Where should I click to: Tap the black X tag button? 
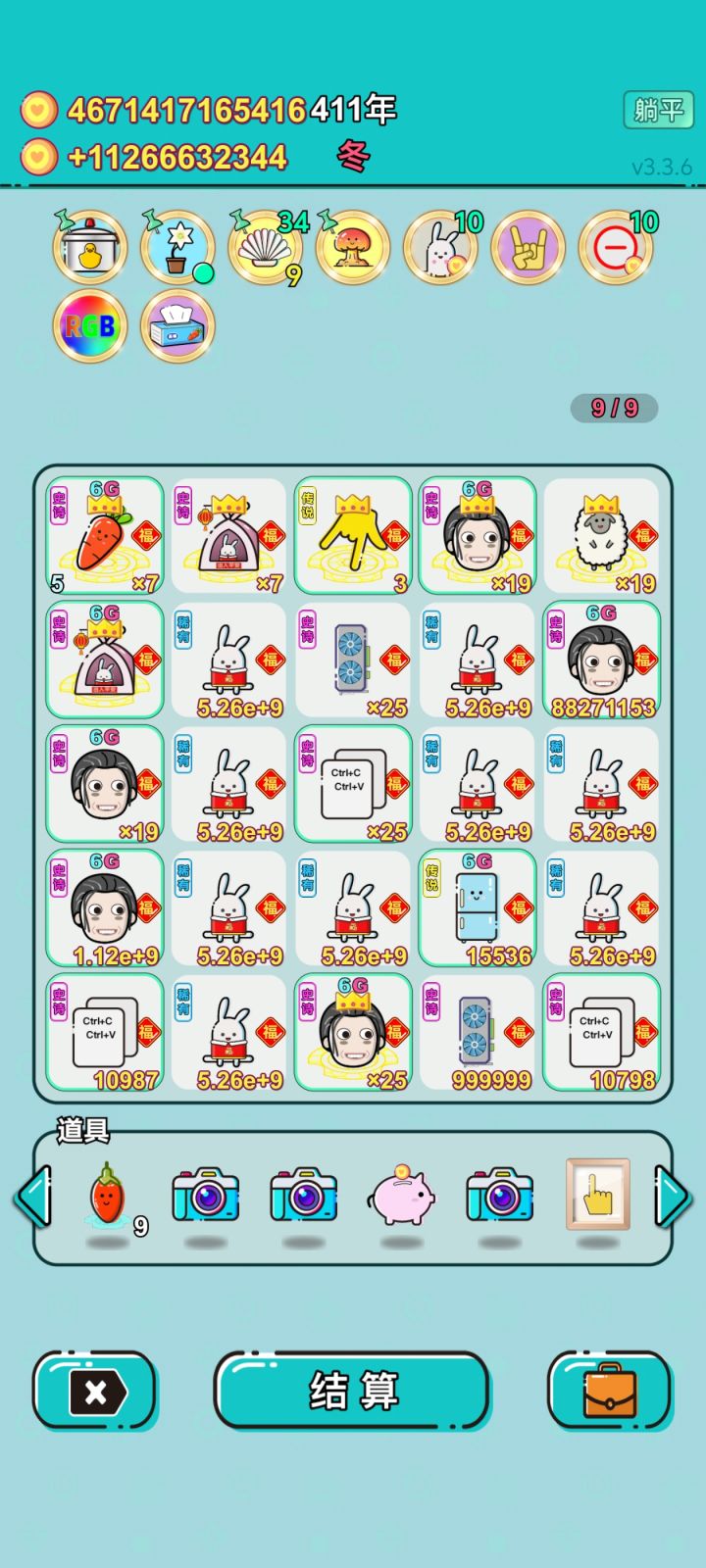[93, 1391]
